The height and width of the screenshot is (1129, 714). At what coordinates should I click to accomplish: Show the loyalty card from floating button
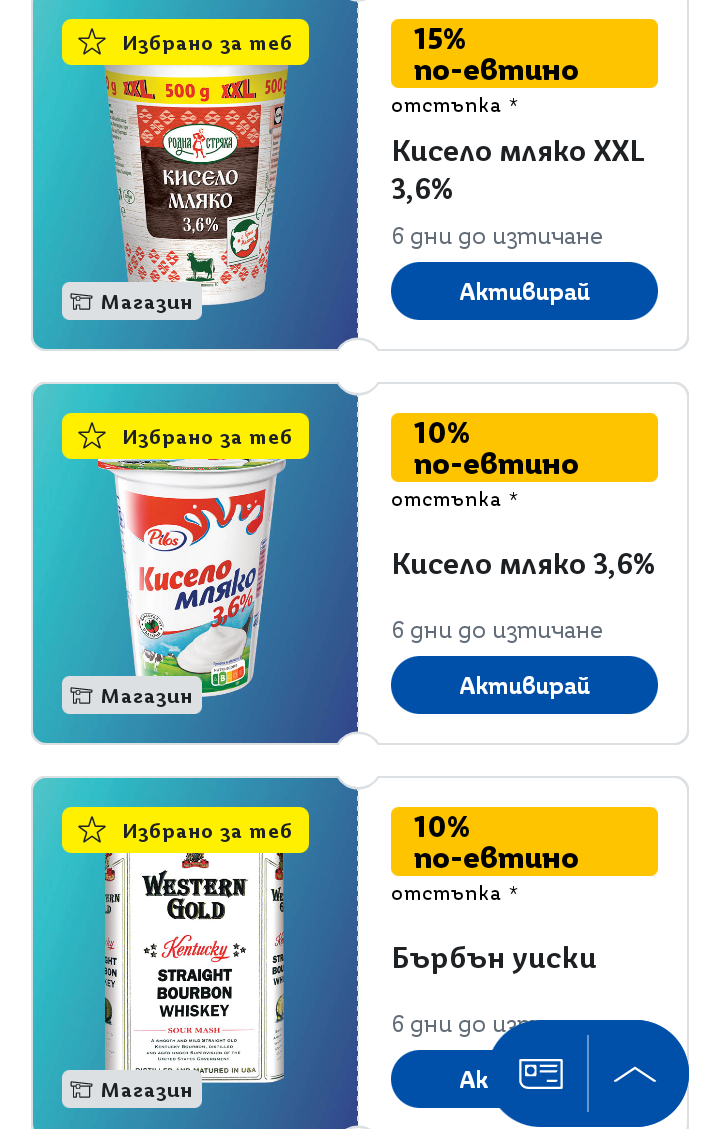[540, 1074]
